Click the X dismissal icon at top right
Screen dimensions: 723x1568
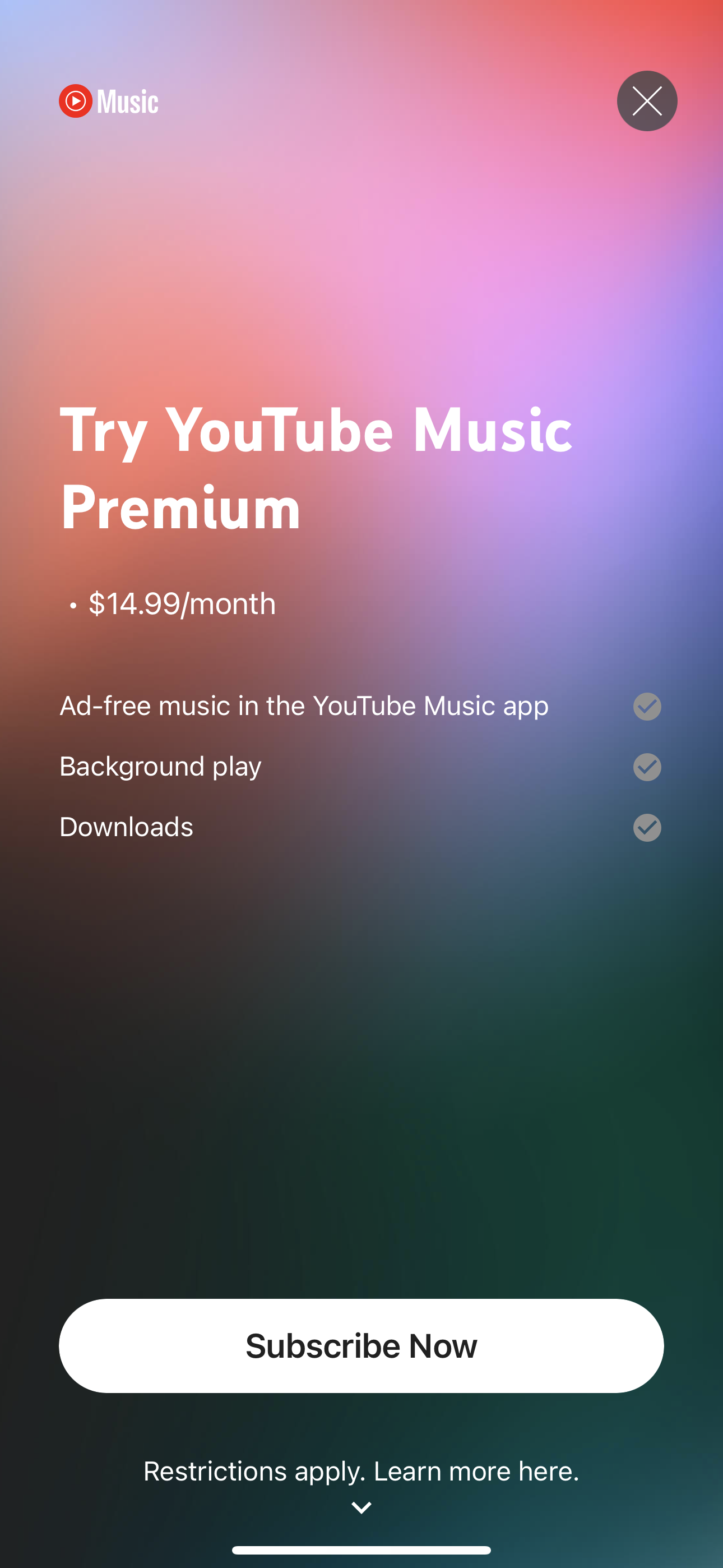[x=647, y=100]
